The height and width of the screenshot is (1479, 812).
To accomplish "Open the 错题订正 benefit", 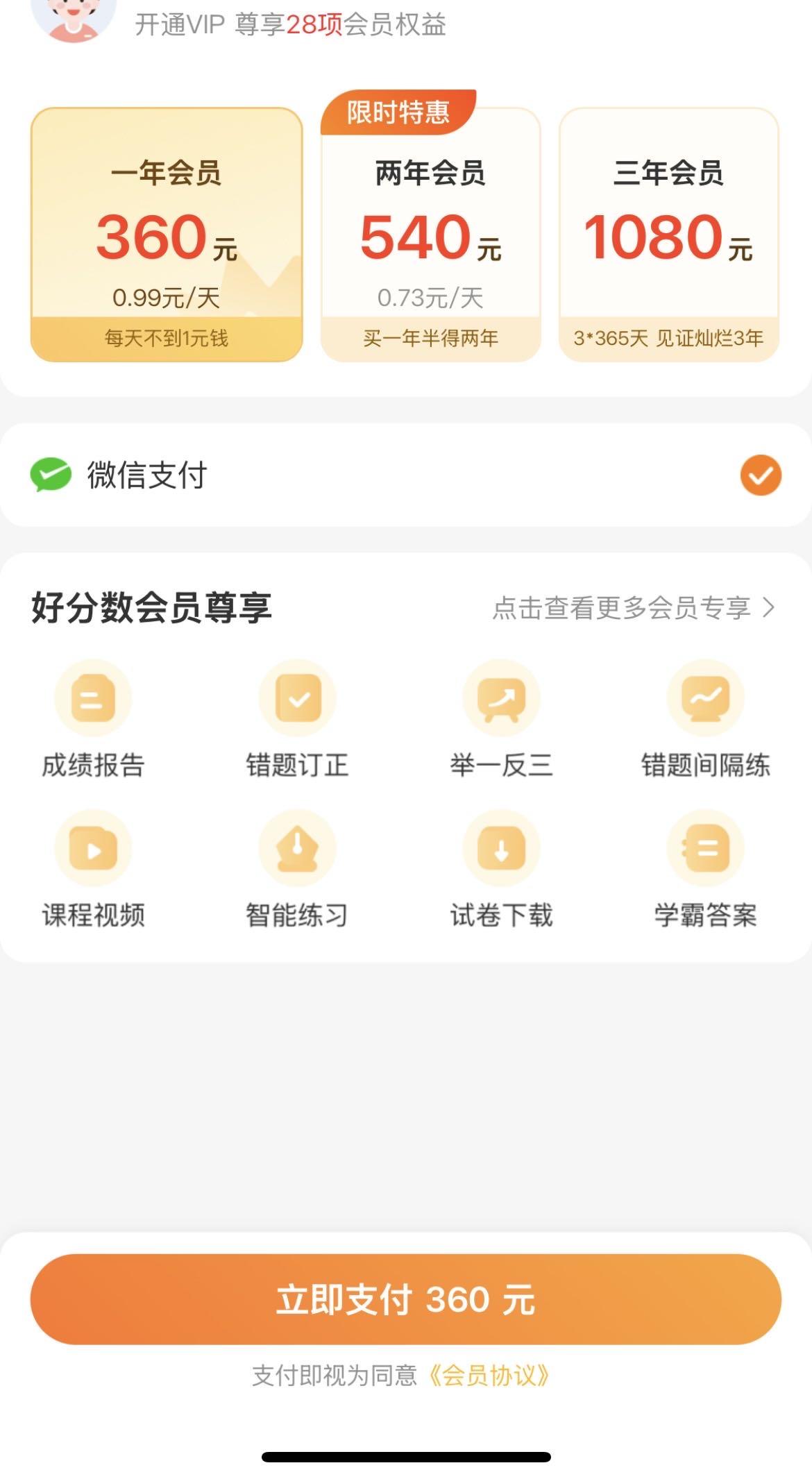I will [x=297, y=720].
